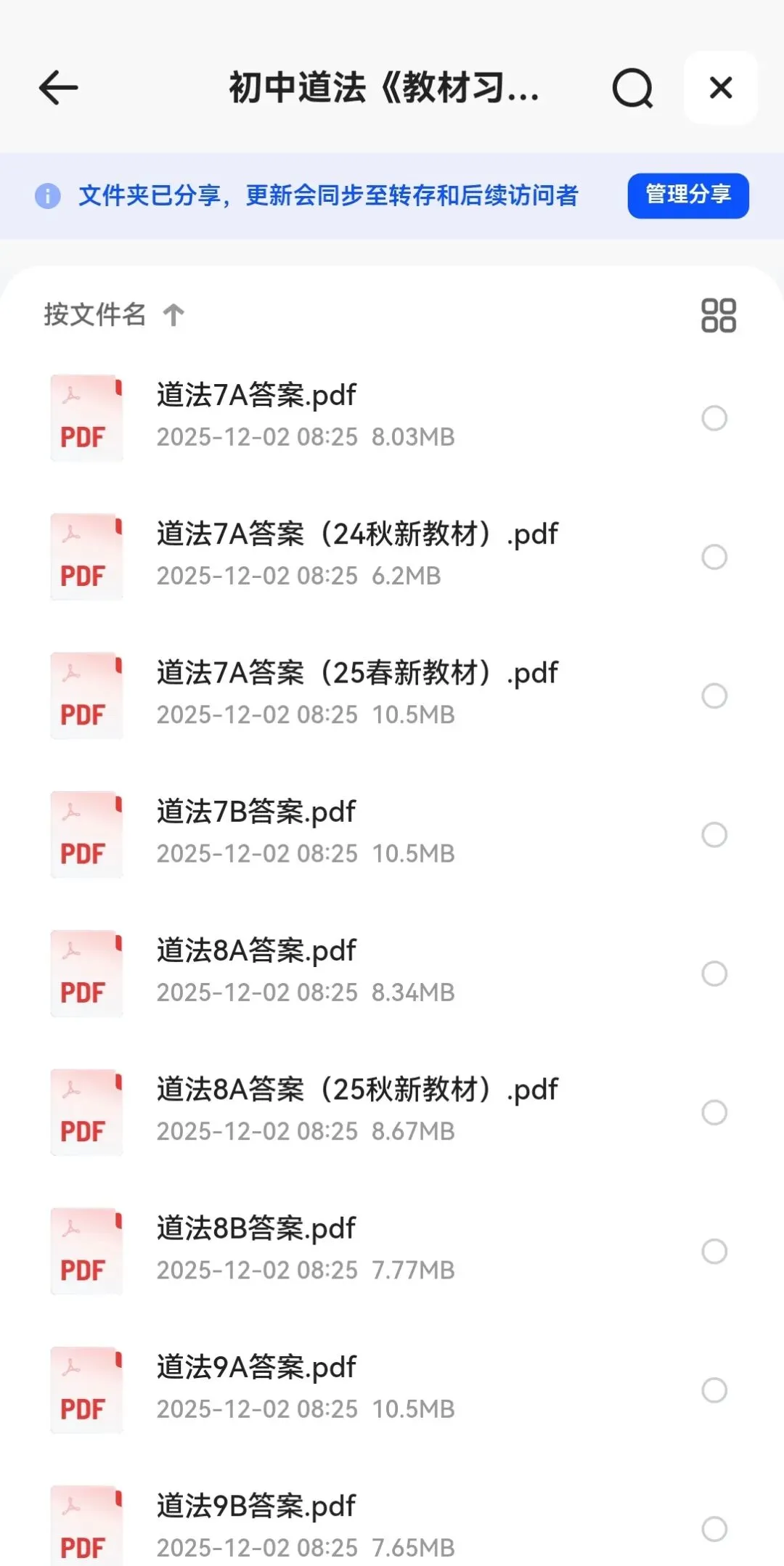784x1566 pixels.
Task: Close the folder view with X
Action: (x=720, y=88)
